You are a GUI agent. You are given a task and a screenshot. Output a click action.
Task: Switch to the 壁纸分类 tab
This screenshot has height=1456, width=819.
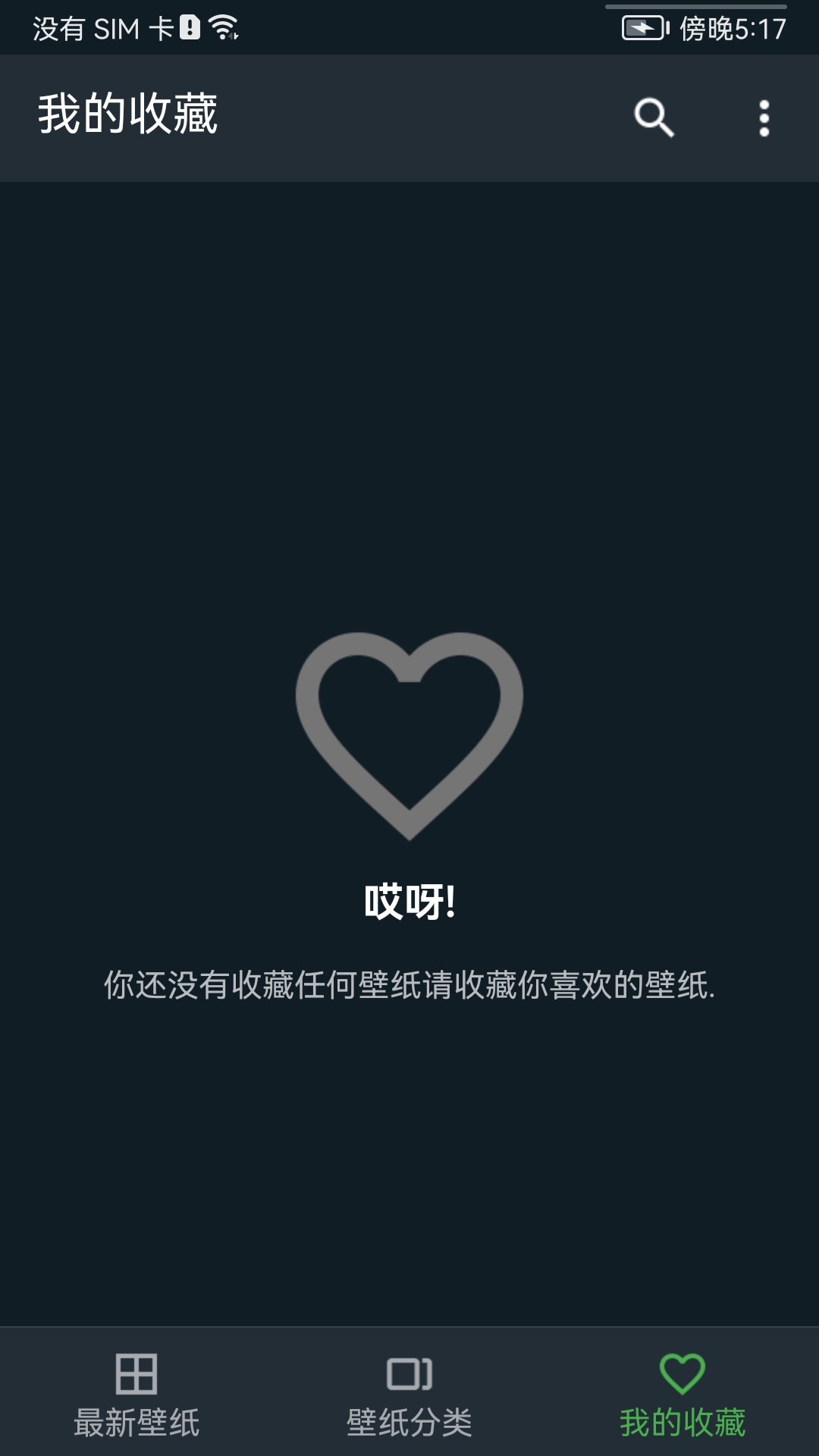click(409, 1394)
